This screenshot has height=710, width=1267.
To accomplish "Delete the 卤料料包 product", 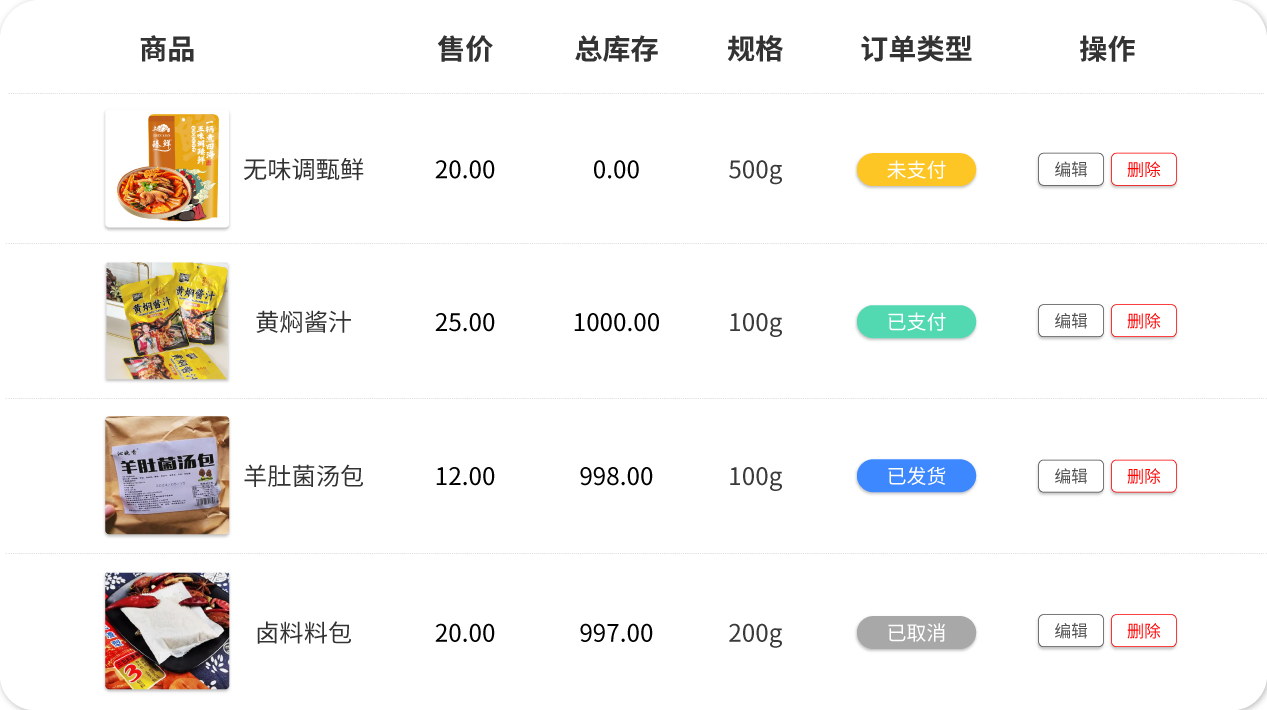I will 1143,631.
